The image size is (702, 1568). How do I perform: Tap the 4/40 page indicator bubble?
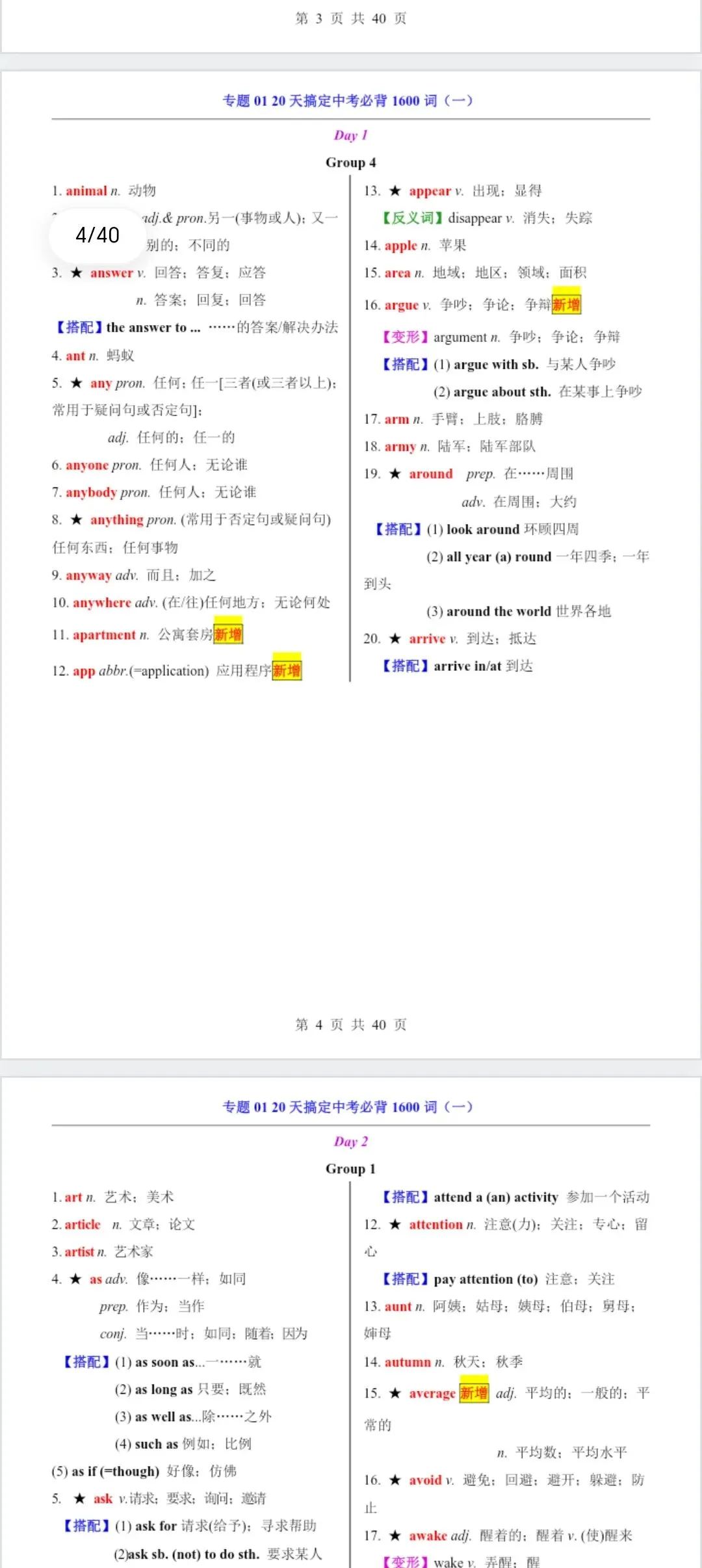(x=97, y=235)
